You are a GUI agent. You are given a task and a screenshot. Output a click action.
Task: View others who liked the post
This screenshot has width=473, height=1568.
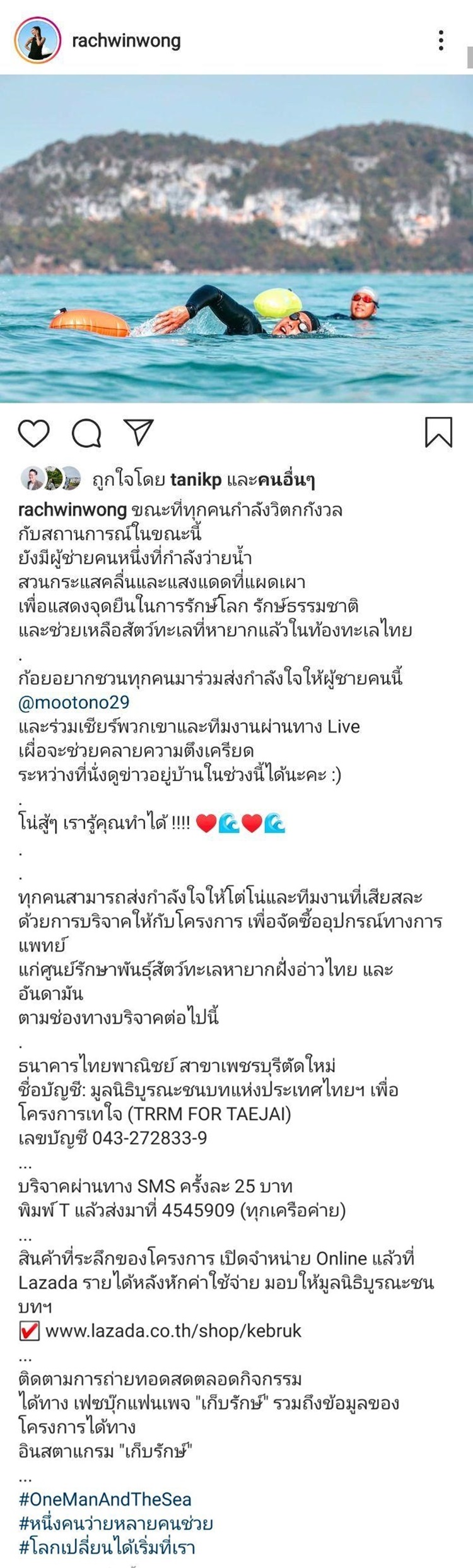(x=286, y=481)
